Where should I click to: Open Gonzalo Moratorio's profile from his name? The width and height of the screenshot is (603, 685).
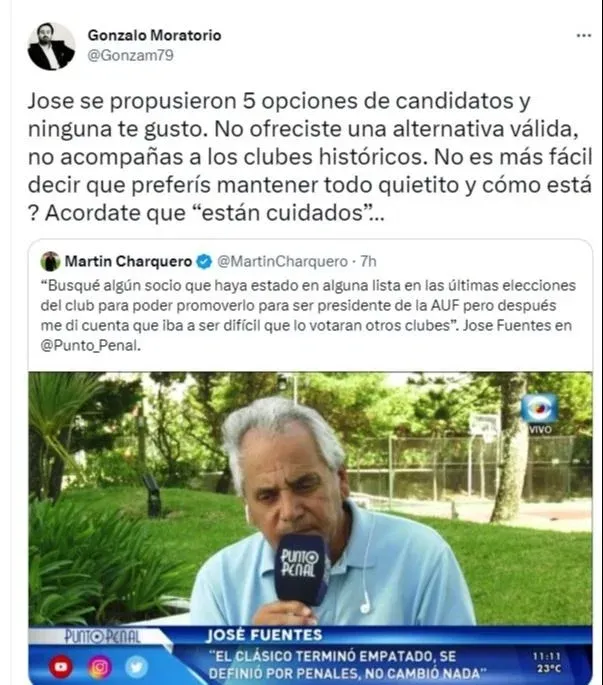[154, 35]
